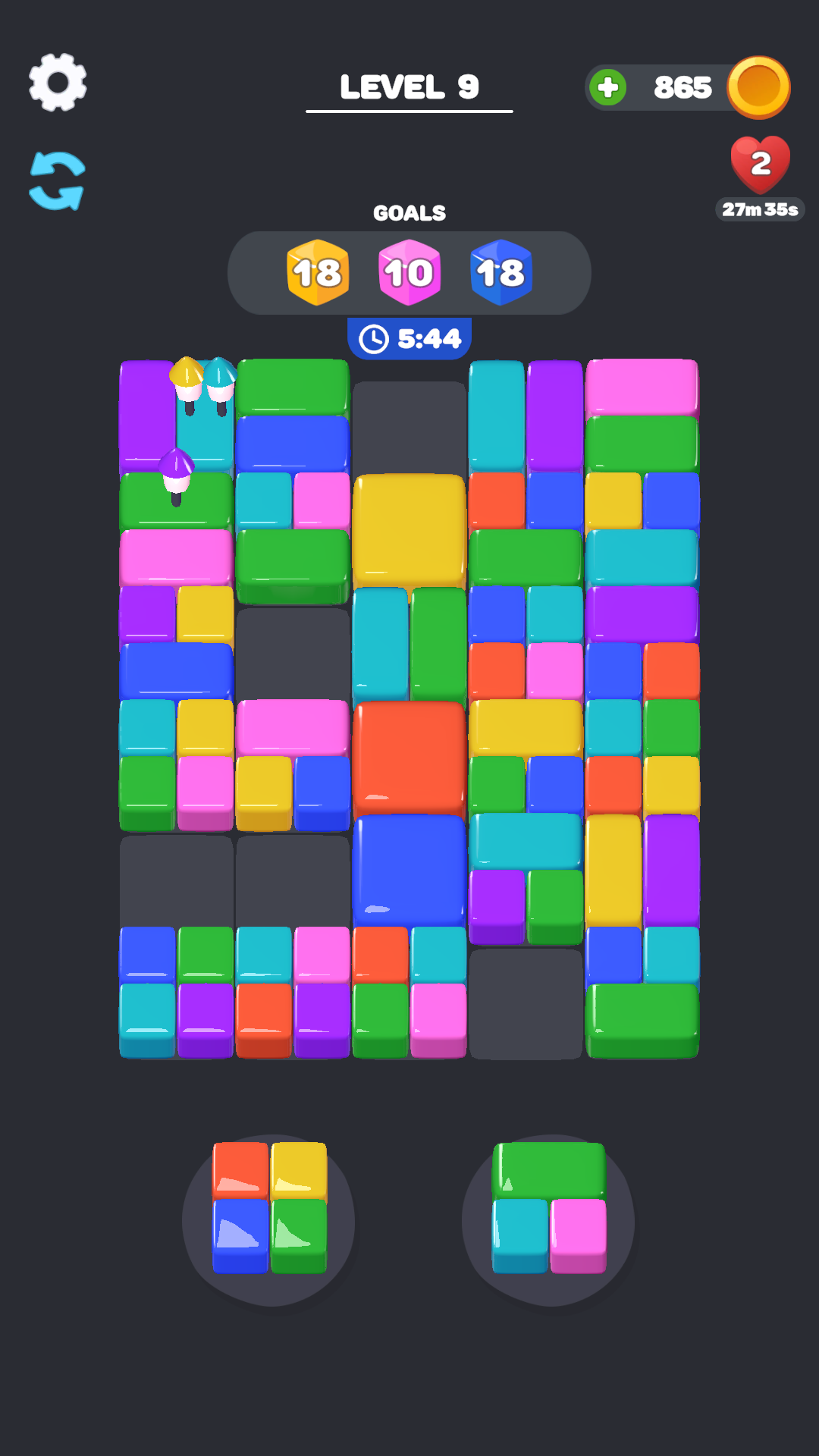Select the pink cube goal icon

409,273
